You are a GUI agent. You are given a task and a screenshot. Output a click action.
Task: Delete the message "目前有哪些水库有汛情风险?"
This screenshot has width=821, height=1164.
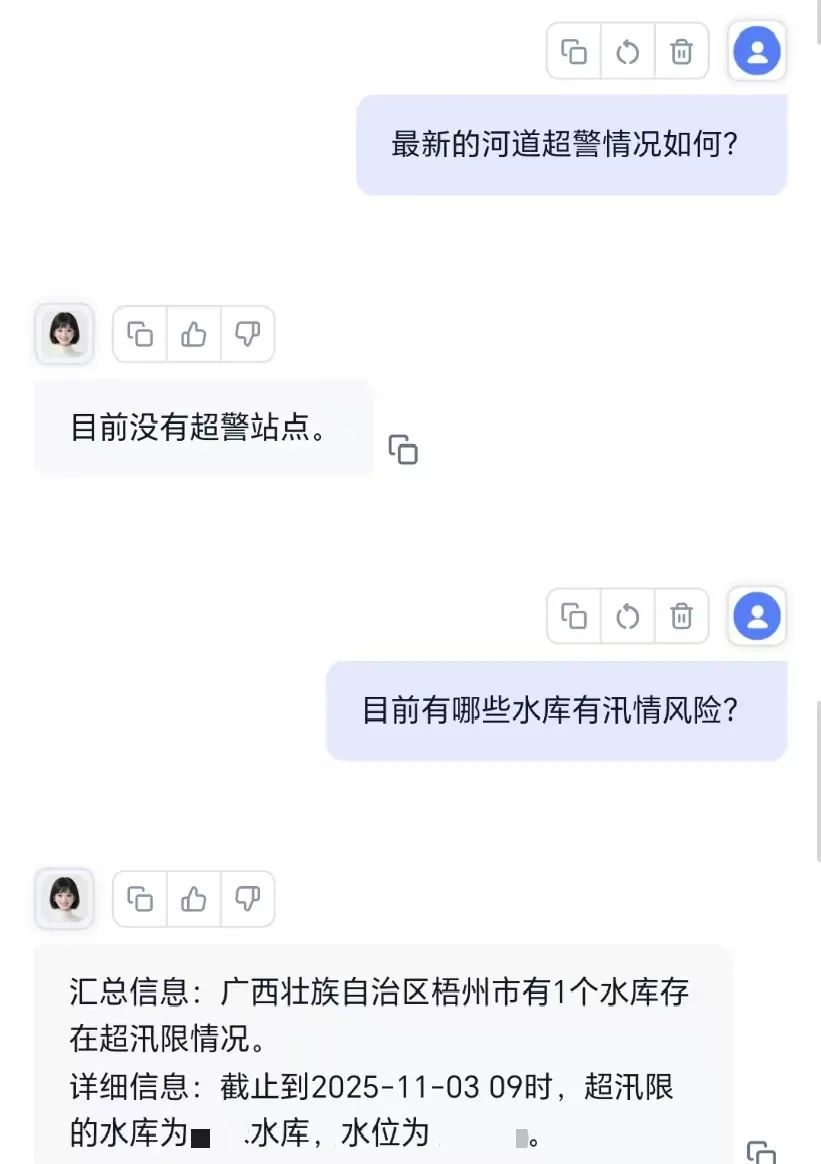681,615
